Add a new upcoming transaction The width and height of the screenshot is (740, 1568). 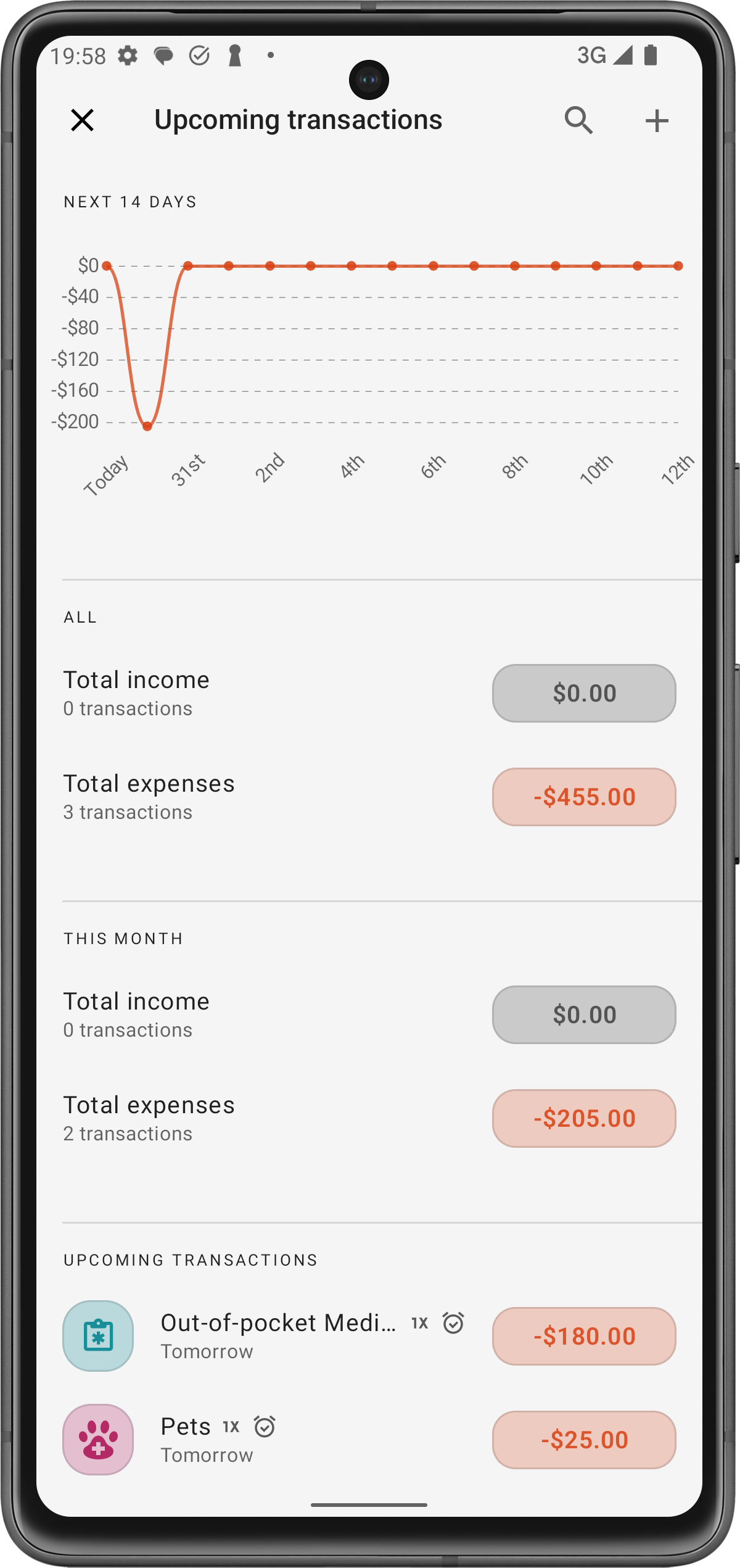click(x=657, y=120)
